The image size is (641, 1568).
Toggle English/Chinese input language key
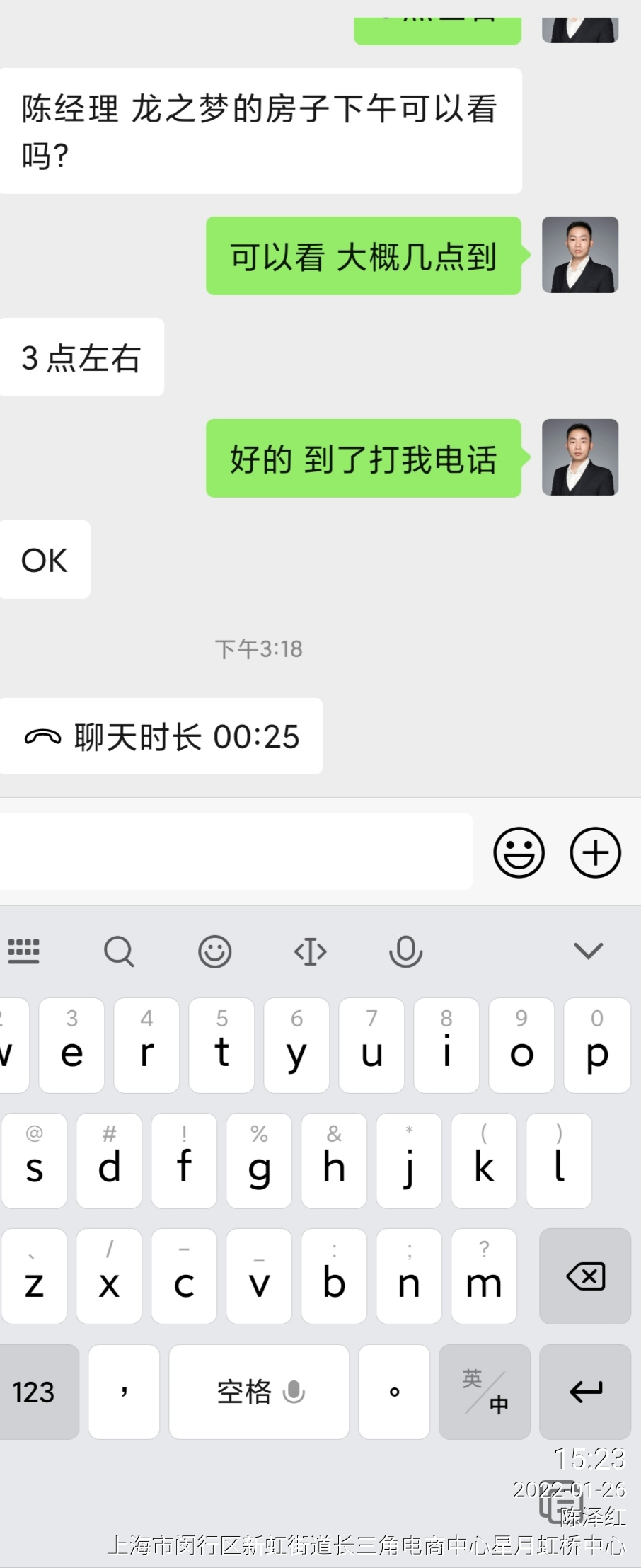click(x=485, y=1392)
